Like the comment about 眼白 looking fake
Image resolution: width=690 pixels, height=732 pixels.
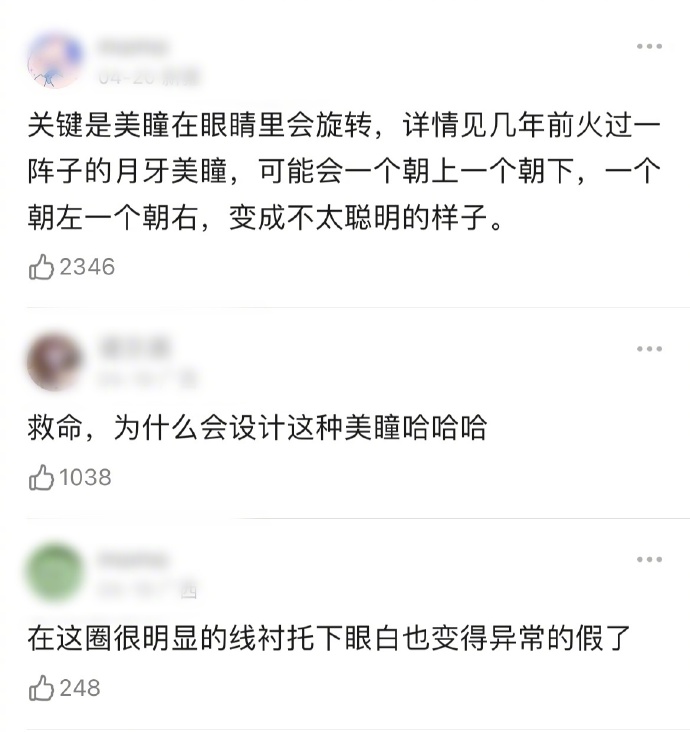[41, 688]
